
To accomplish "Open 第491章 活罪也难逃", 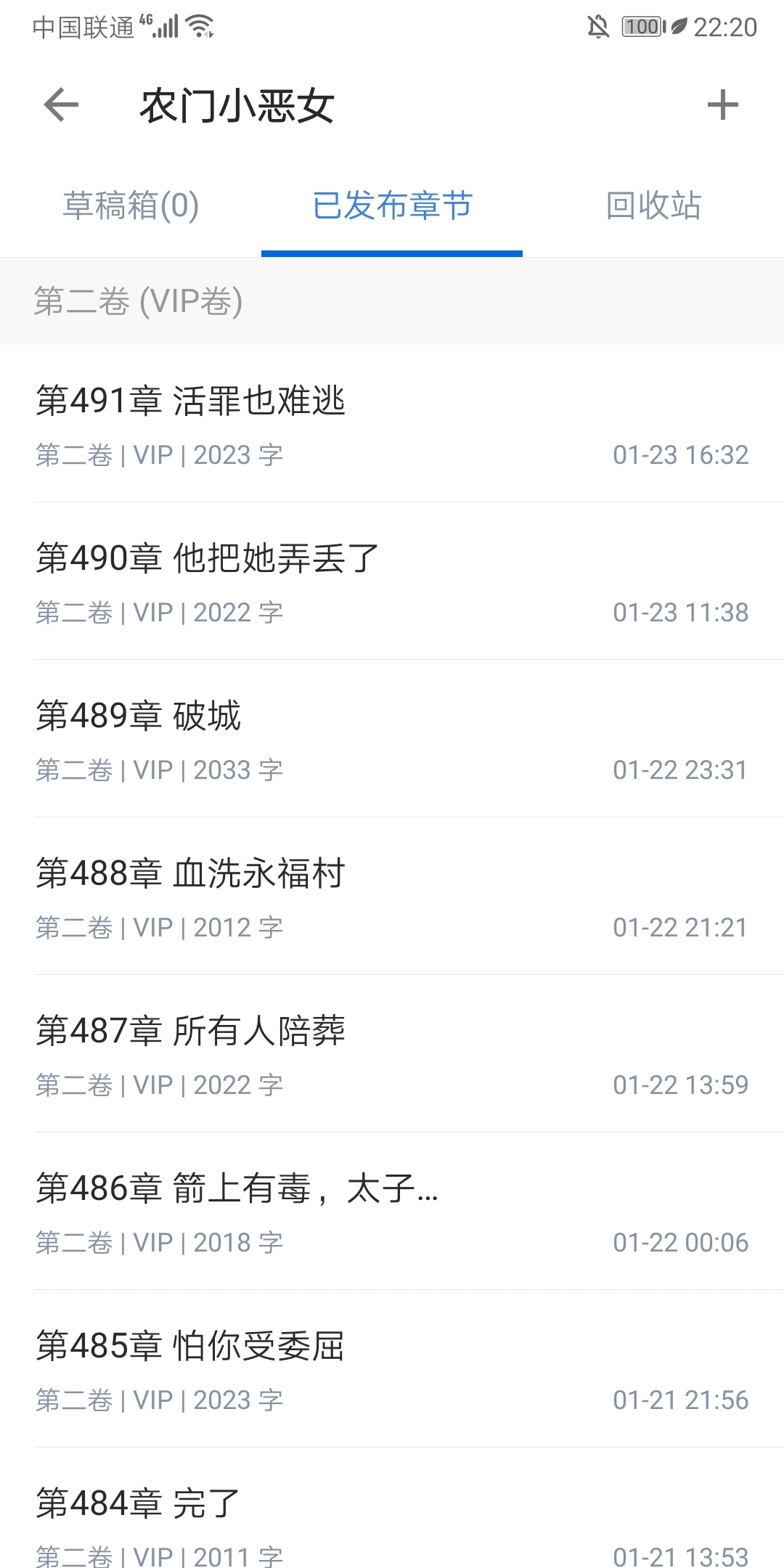I will 392,425.
